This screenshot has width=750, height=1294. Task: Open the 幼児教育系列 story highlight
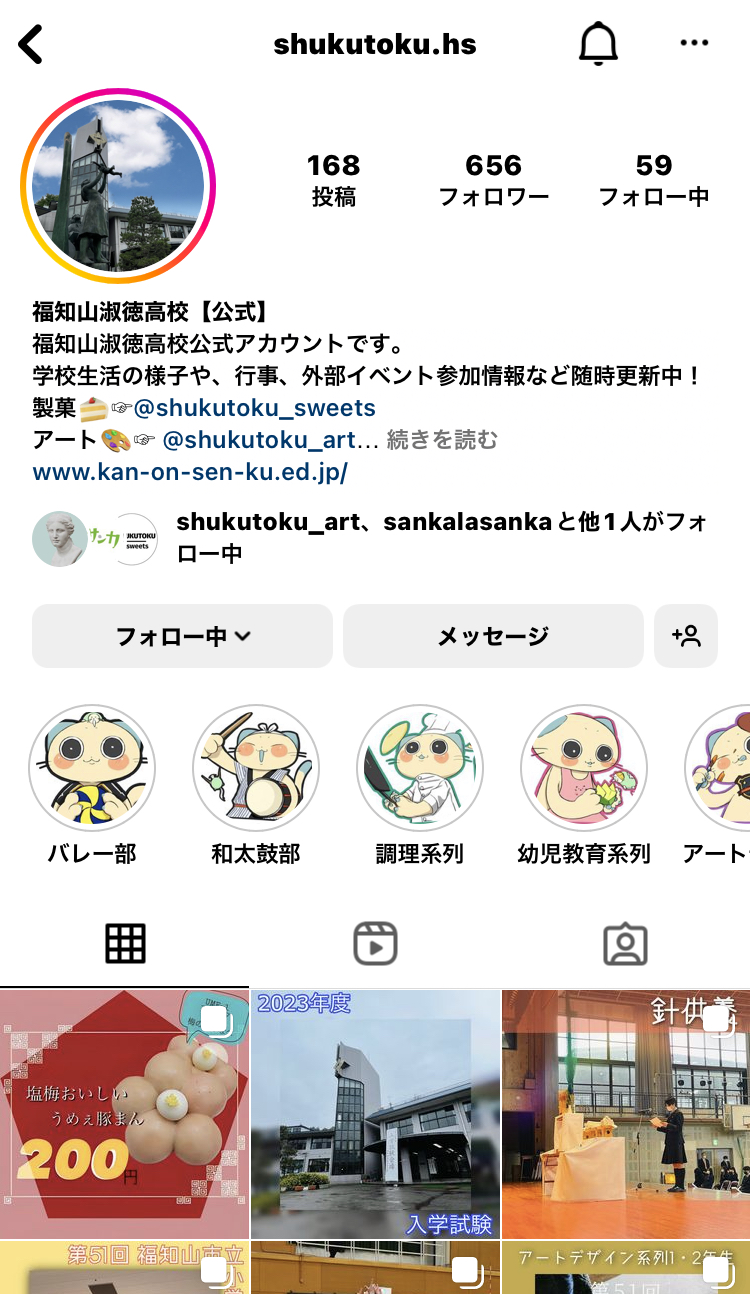584,768
